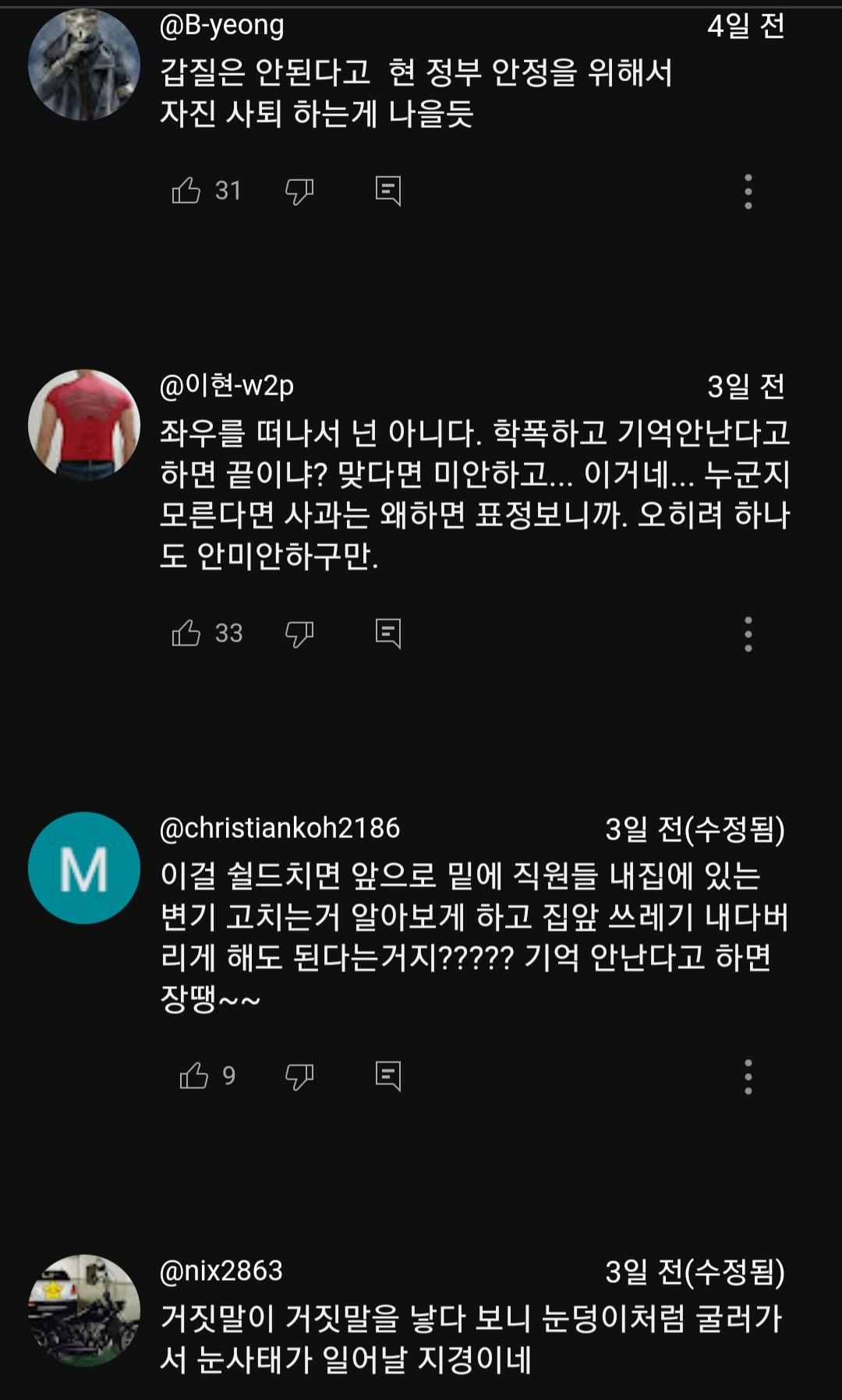Like the comment by @B-yeong
Image resolution: width=842 pixels, height=1400 pixels.
pyautogui.click(x=189, y=190)
